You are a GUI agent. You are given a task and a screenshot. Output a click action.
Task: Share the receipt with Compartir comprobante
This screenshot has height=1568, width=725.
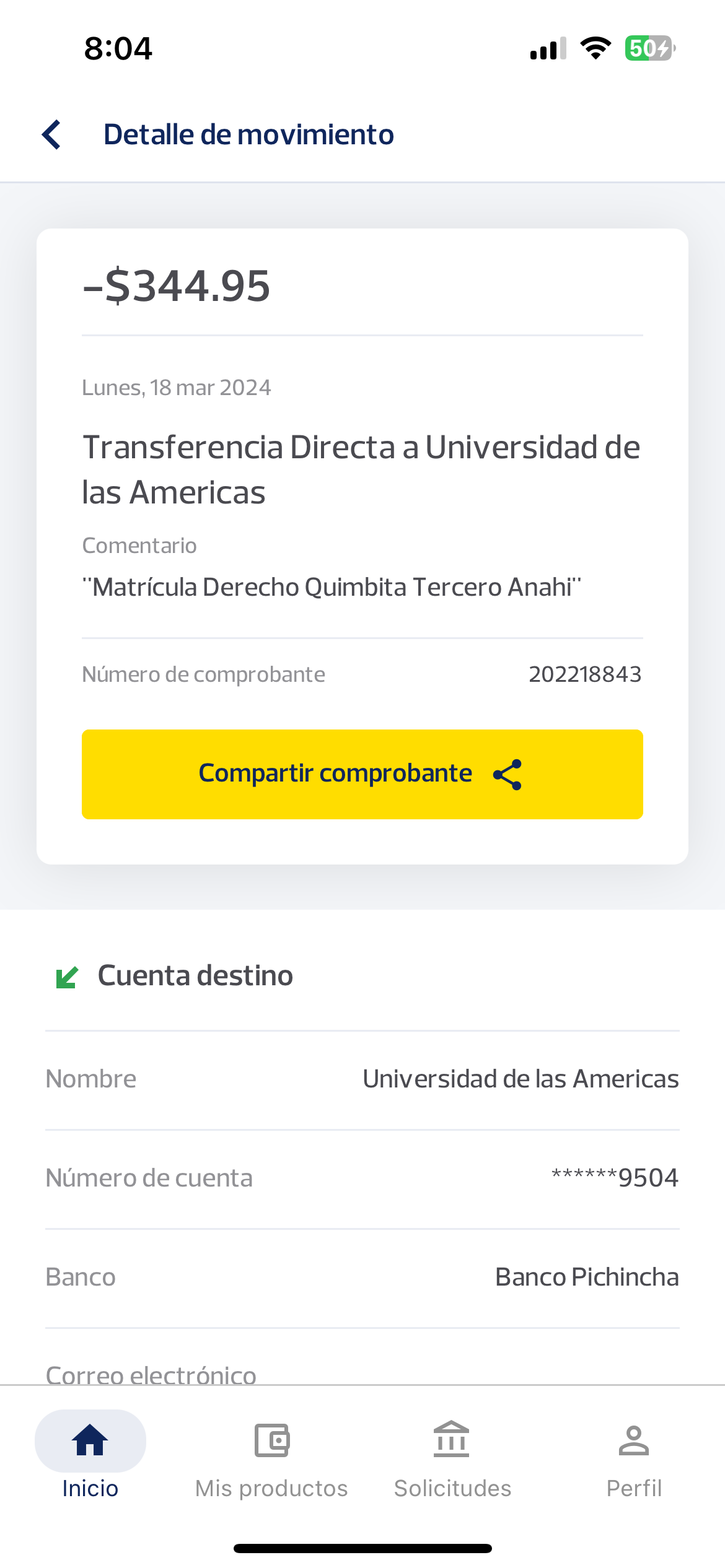point(362,774)
